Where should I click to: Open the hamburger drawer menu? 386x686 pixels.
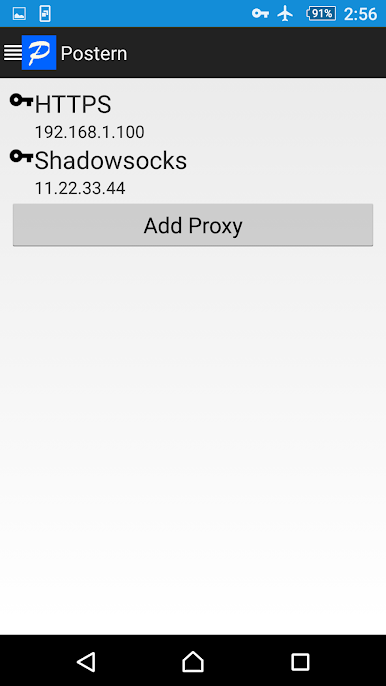click(x=12, y=53)
